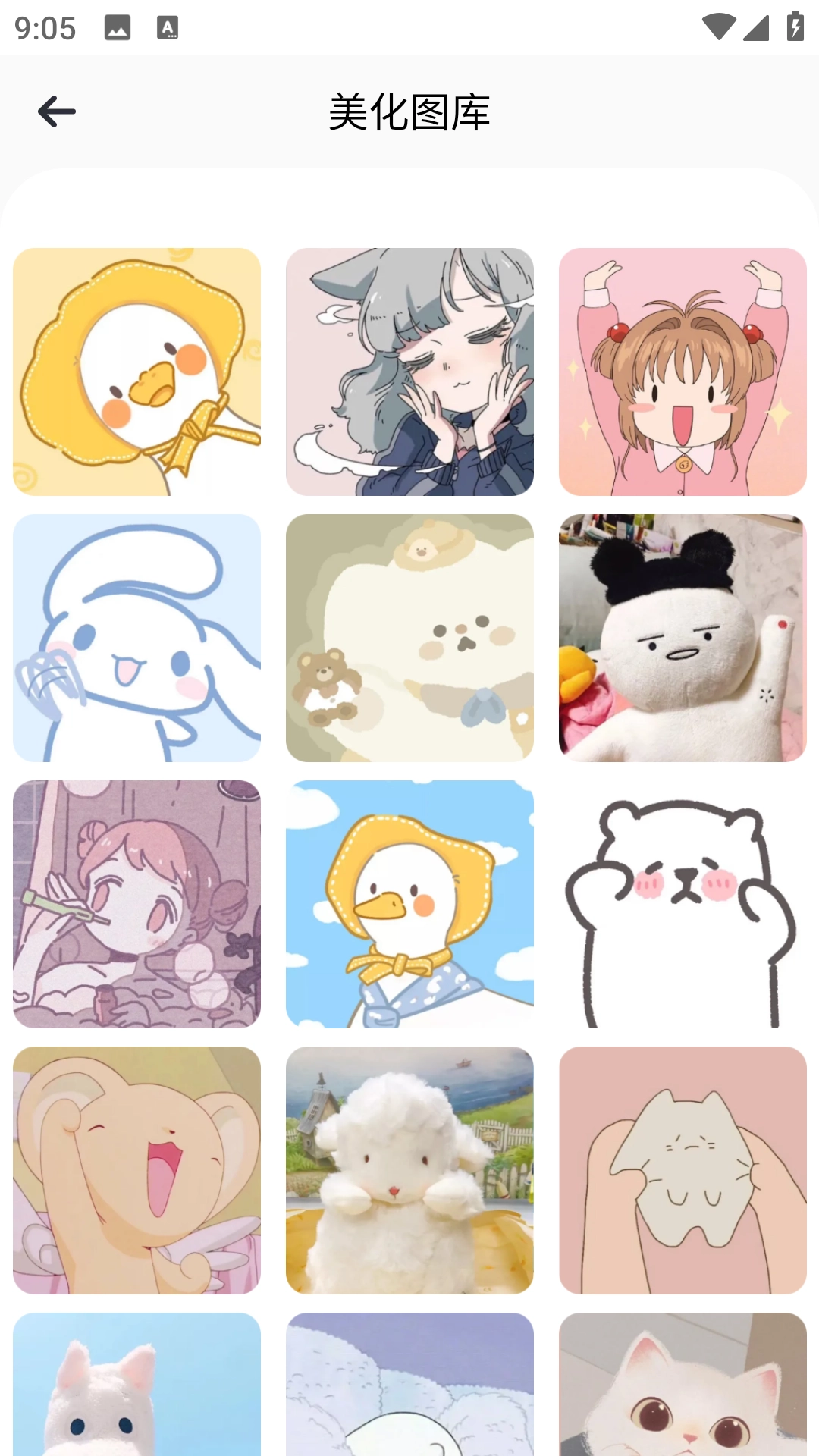819x1456 pixels.
Task: Open the gray-haired cat-ear girl image
Action: point(409,372)
